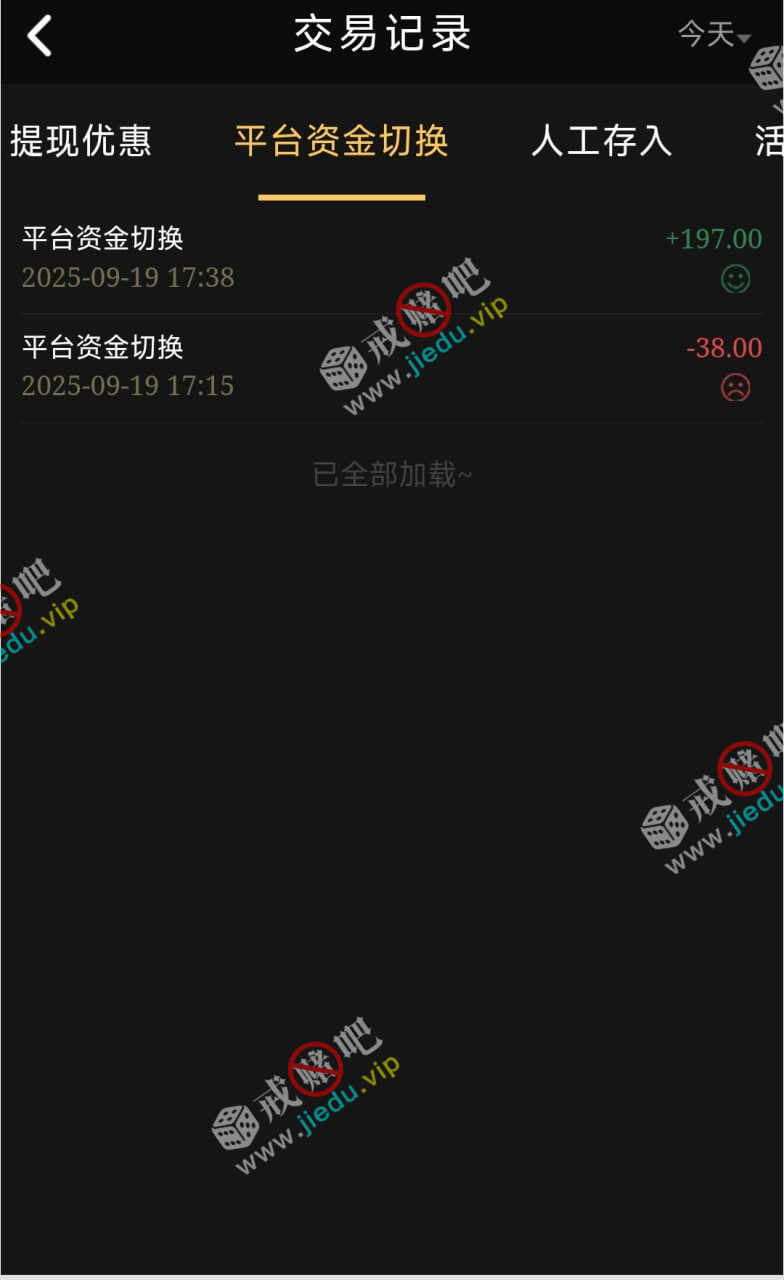
Task: Select the 平台资金切换 tab
Action: [x=341, y=141]
